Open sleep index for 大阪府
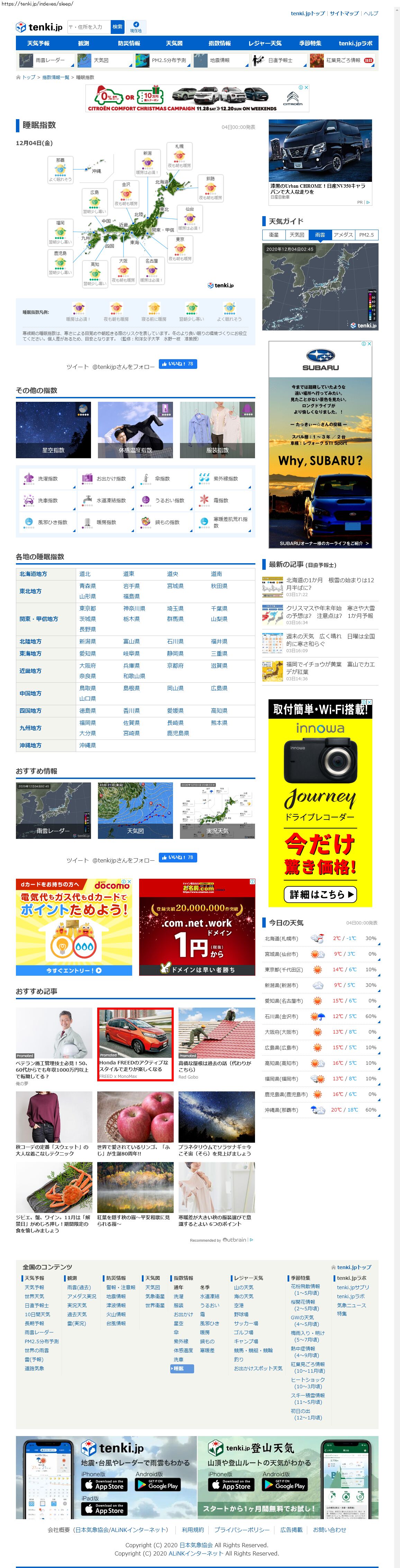The image size is (400, 1568). (x=88, y=665)
